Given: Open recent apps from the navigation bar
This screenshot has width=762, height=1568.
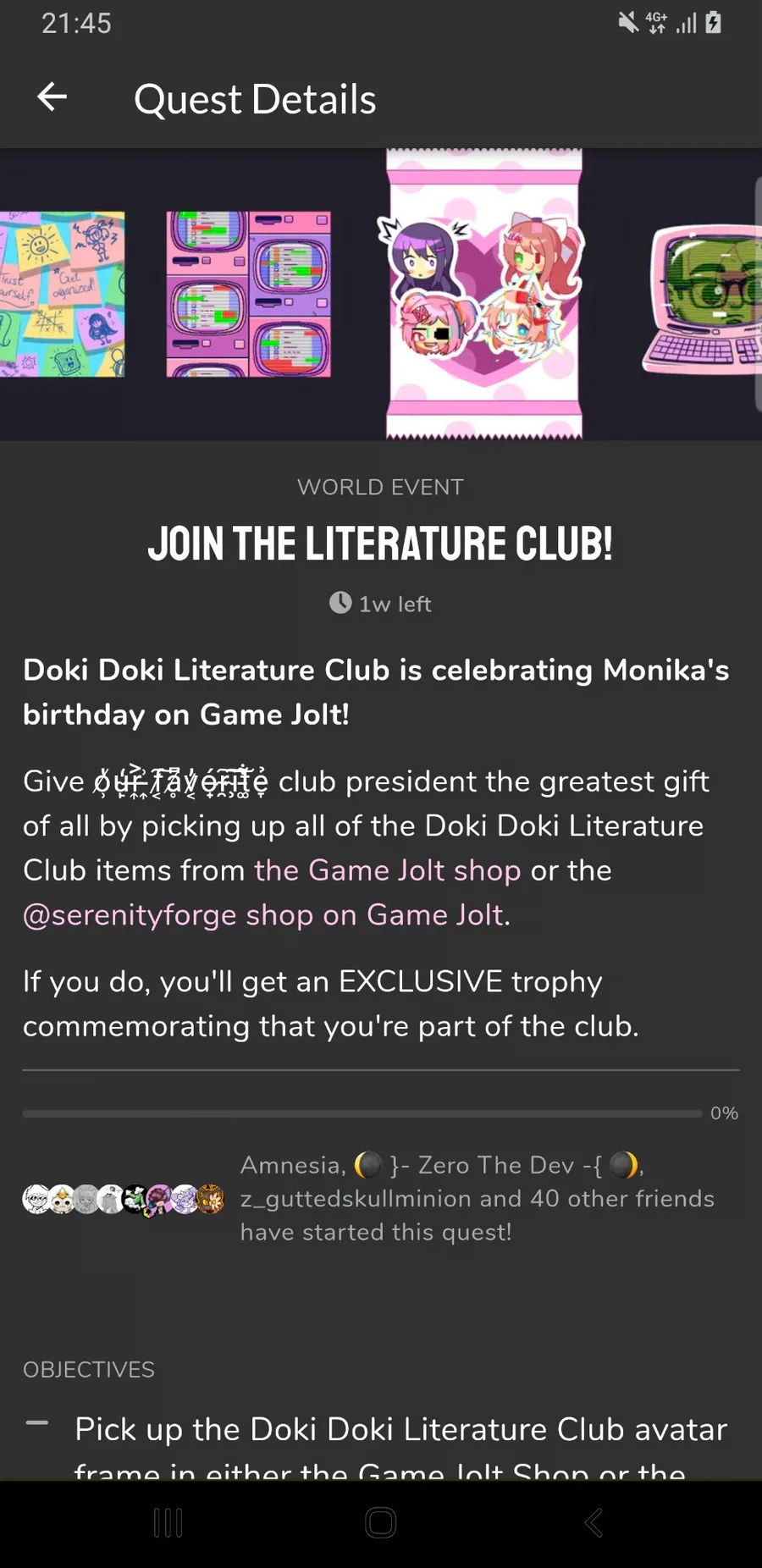Looking at the screenshot, I should click(168, 1523).
